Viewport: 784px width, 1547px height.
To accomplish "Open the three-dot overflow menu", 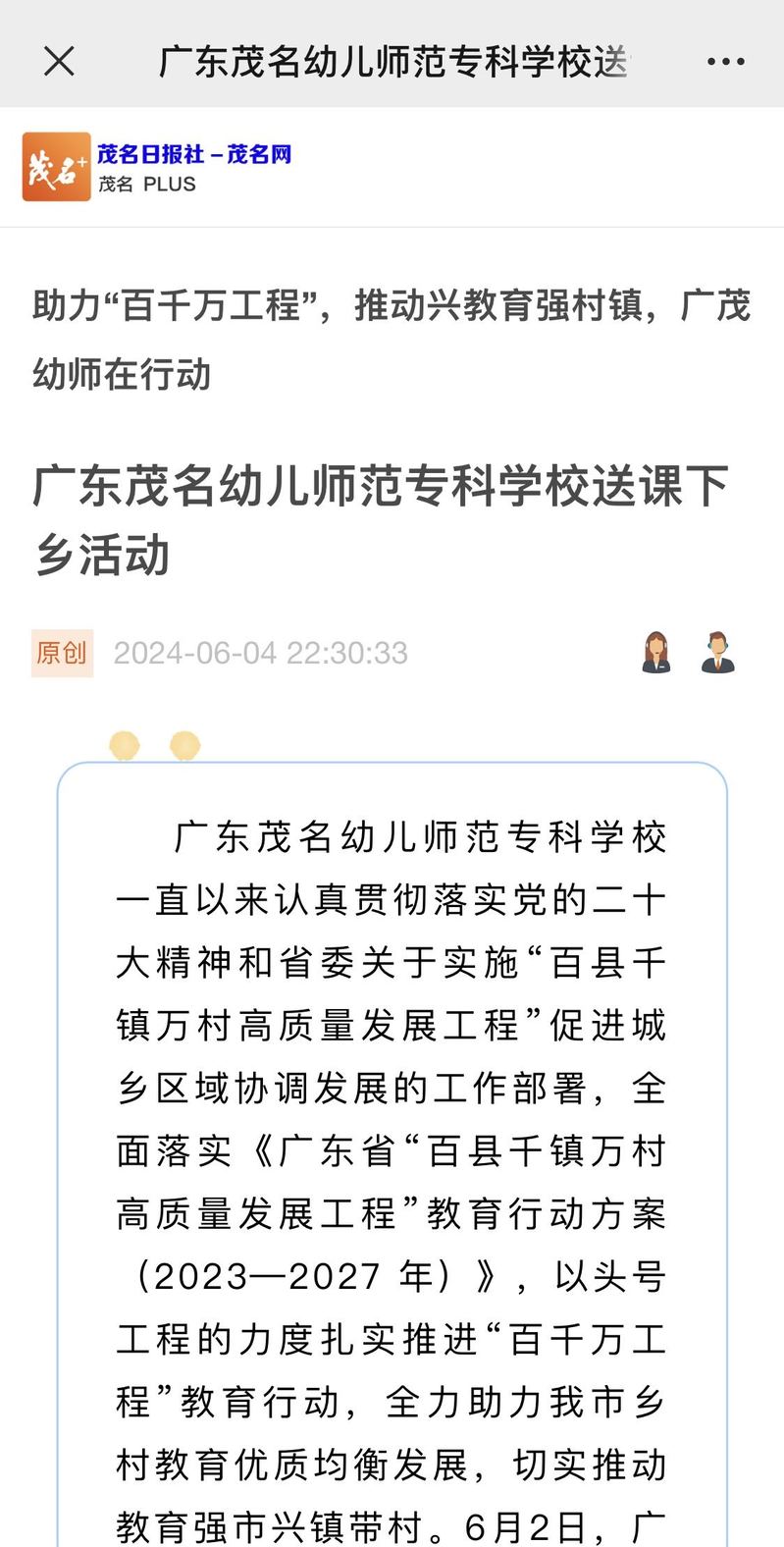I will pos(725,62).
